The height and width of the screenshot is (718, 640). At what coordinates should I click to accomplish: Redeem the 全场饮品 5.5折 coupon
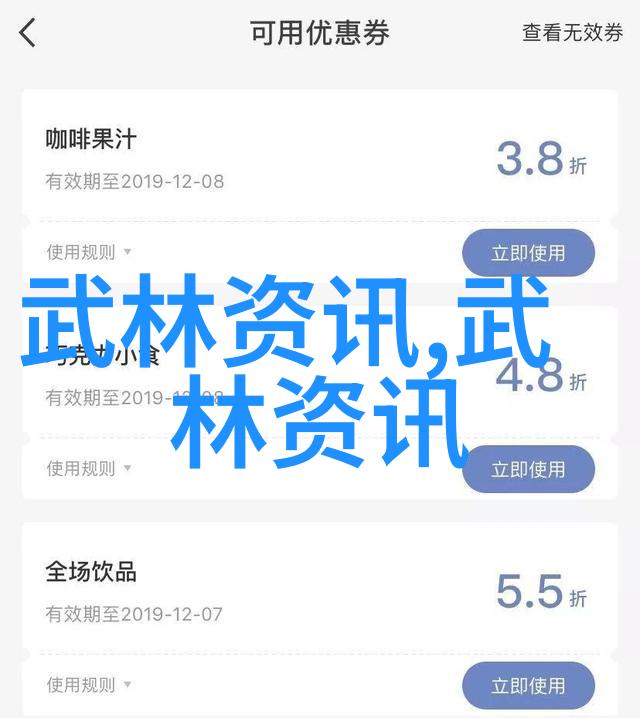pyautogui.click(x=528, y=686)
